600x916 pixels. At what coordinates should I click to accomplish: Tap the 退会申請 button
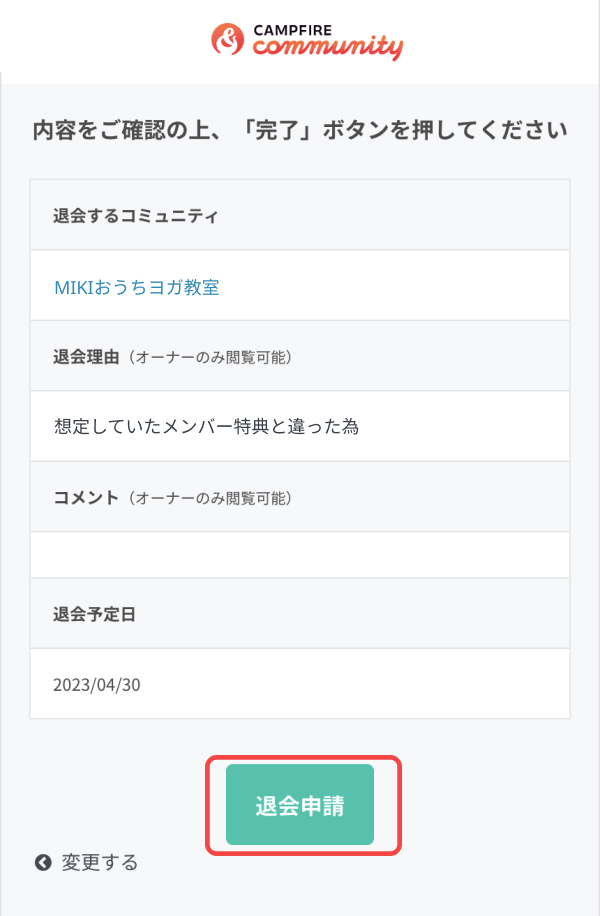click(x=300, y=805)
